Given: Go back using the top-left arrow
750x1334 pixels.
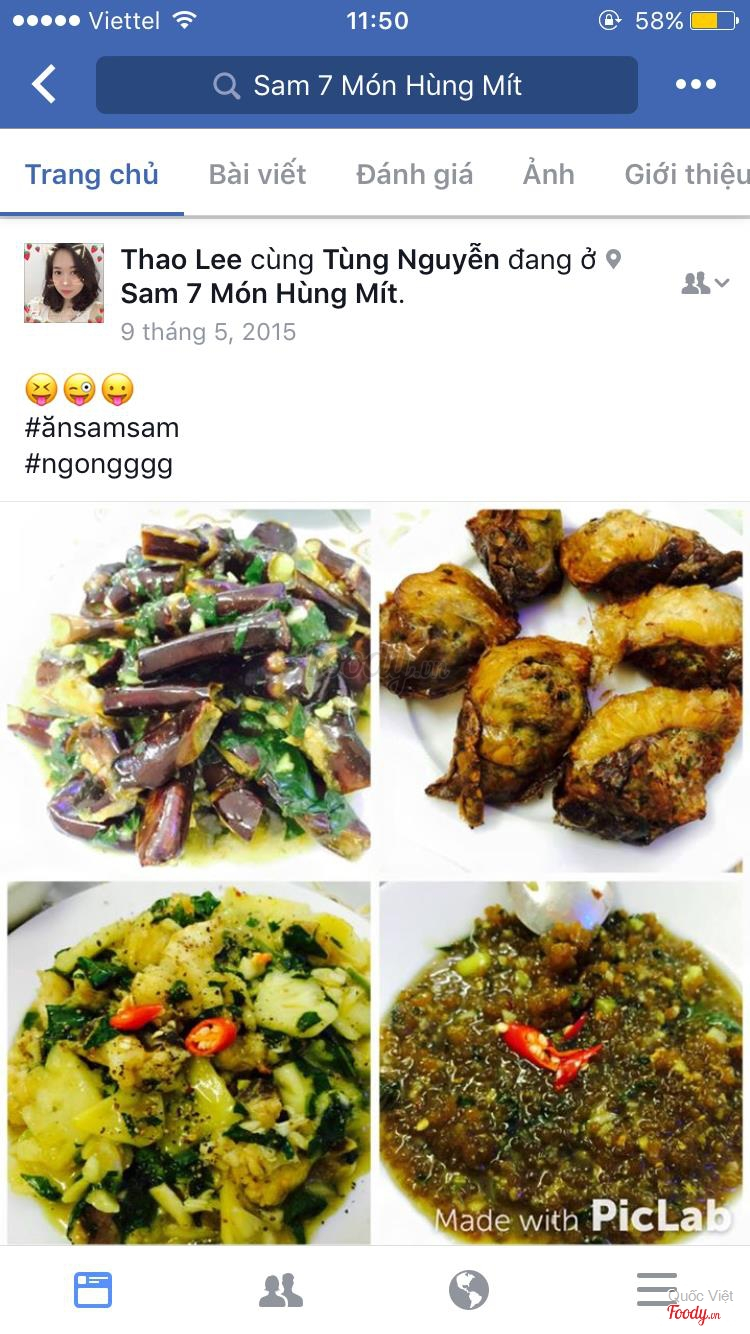Looking at the screenshot, I should (x=44, y=85).
